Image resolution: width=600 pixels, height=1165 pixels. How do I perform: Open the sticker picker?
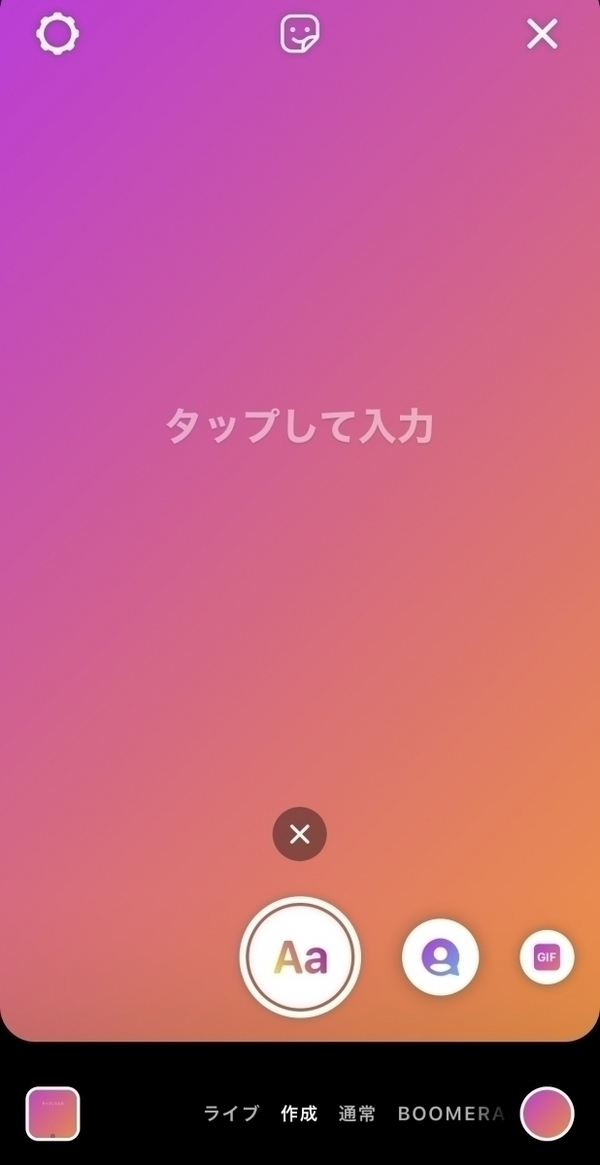pos(300,36)
